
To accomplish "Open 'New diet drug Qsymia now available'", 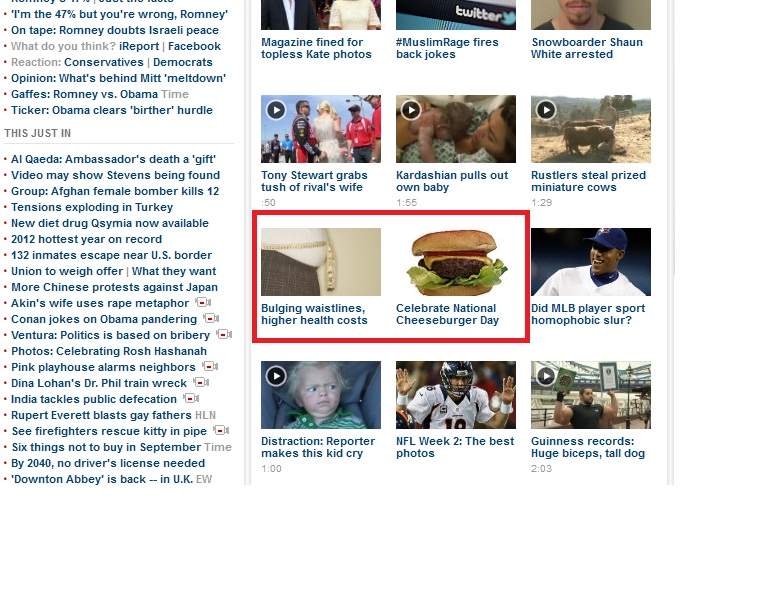I will tap(110, 223).
